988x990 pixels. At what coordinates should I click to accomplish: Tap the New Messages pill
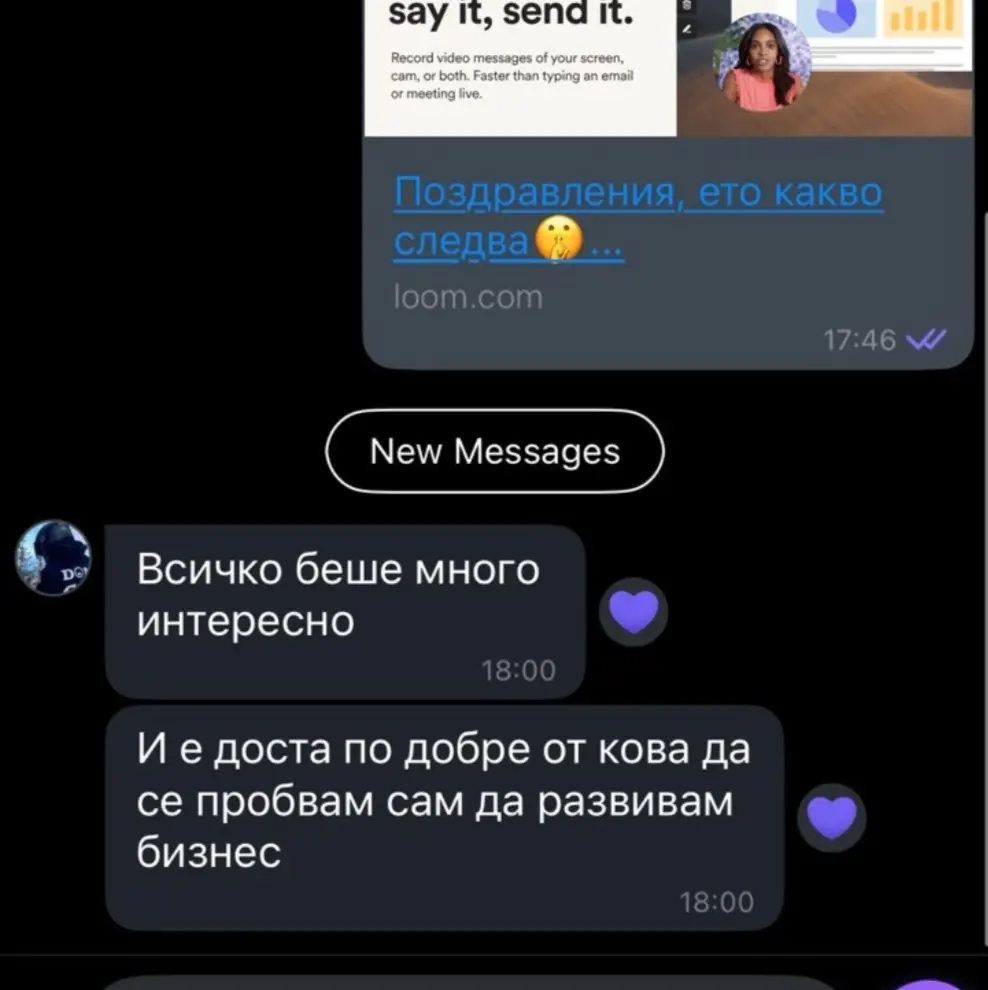(x=495, y=452)
